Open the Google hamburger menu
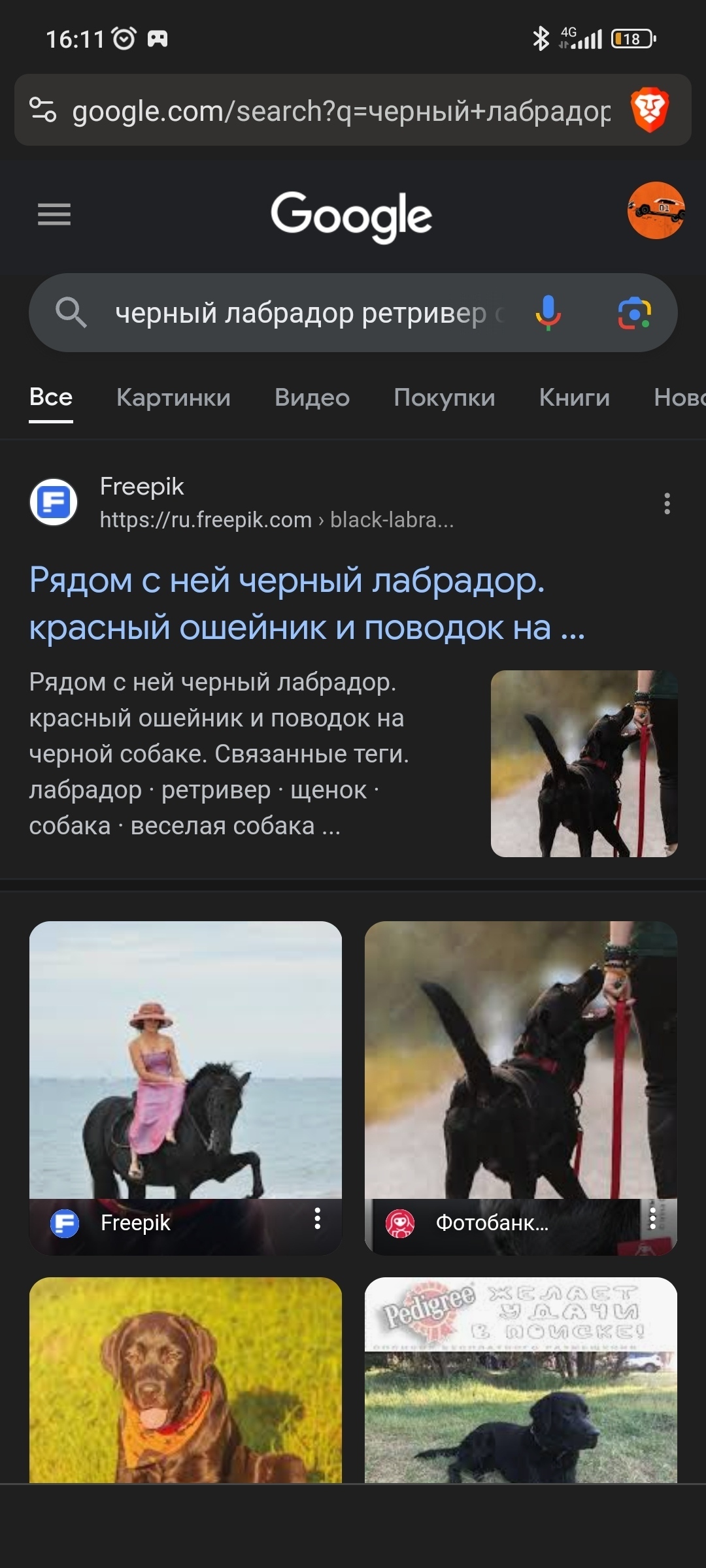This screenshot has width=706, height=1568. (54, 214)
